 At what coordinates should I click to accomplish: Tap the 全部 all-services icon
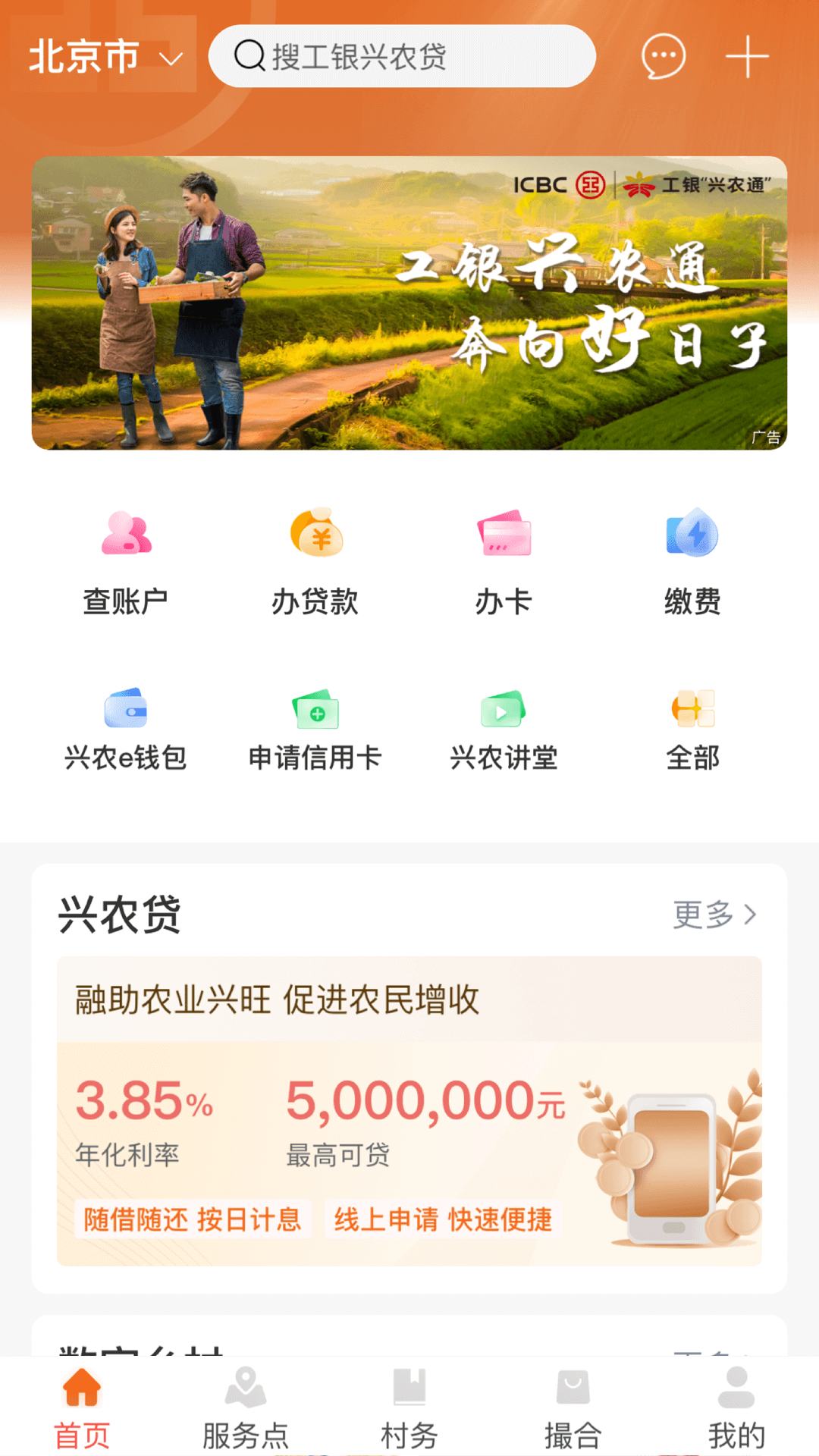692,713
